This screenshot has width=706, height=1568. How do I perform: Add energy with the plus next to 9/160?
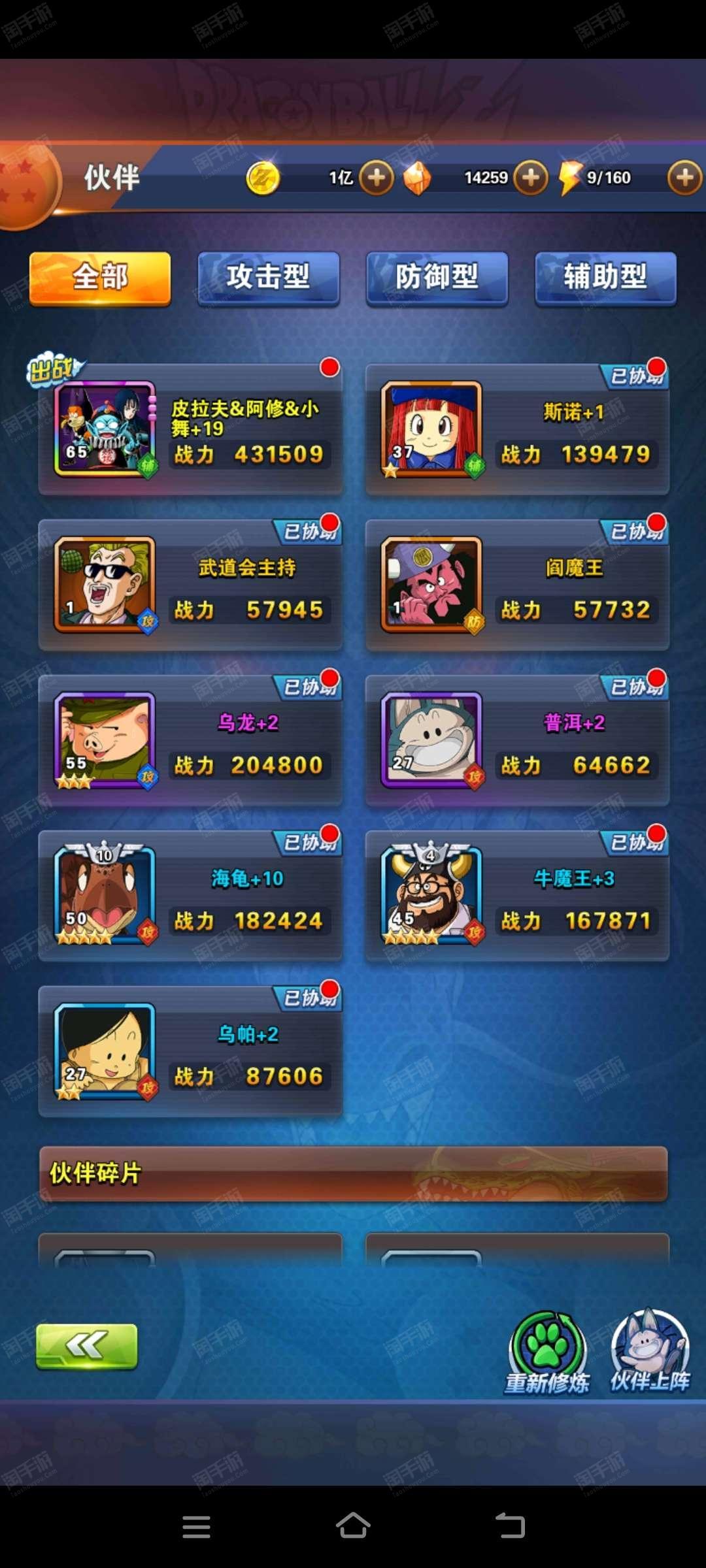(685, 177)
